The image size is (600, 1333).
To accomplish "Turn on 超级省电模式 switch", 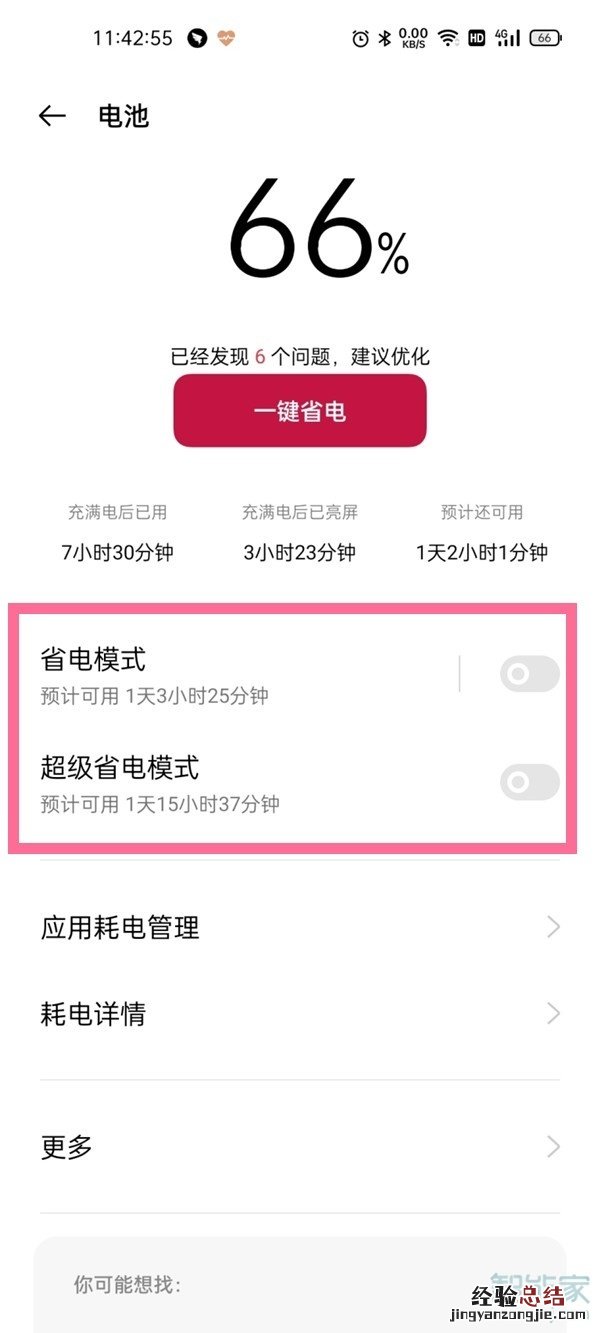I will [529, 782].
